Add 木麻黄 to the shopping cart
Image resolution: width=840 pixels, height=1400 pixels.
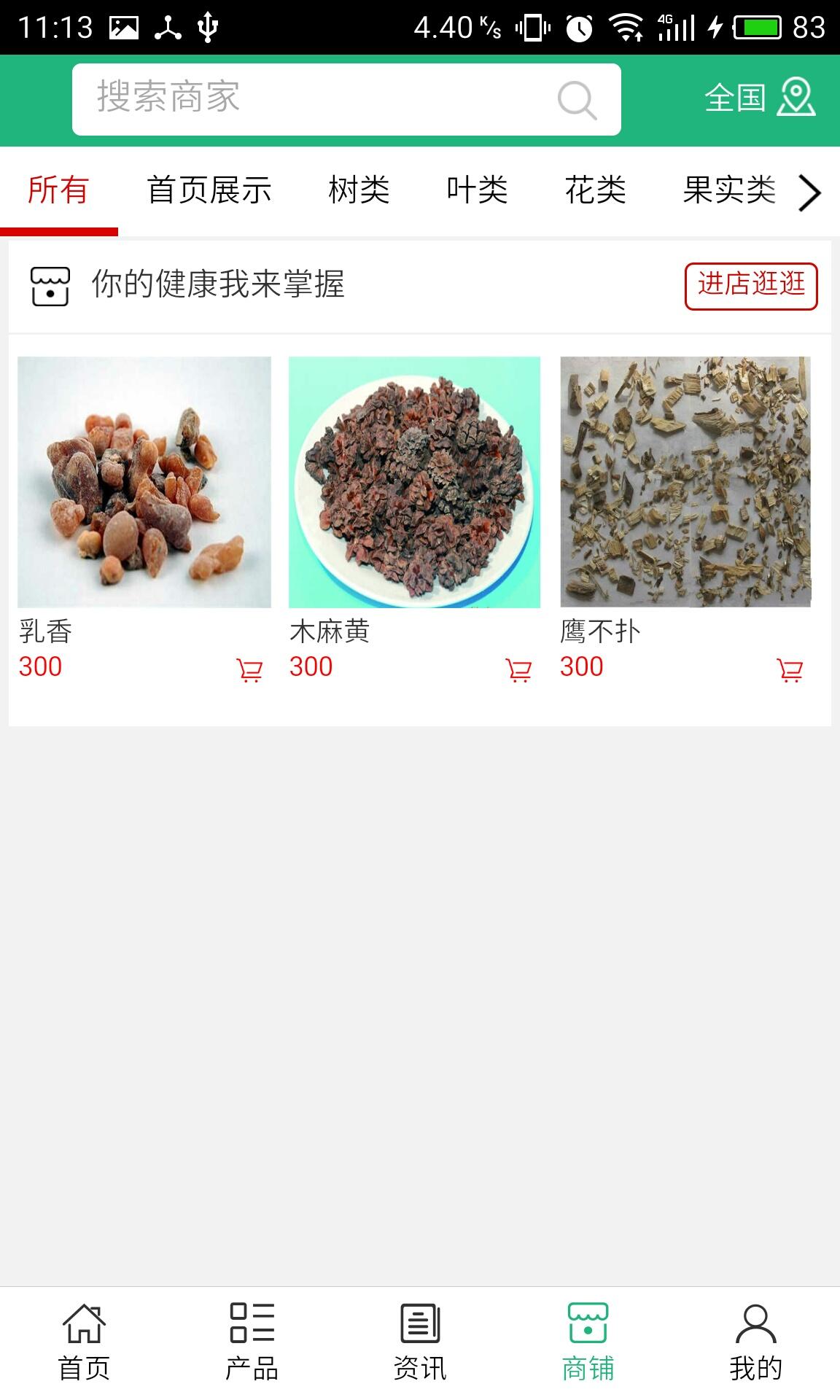point(518,669)
